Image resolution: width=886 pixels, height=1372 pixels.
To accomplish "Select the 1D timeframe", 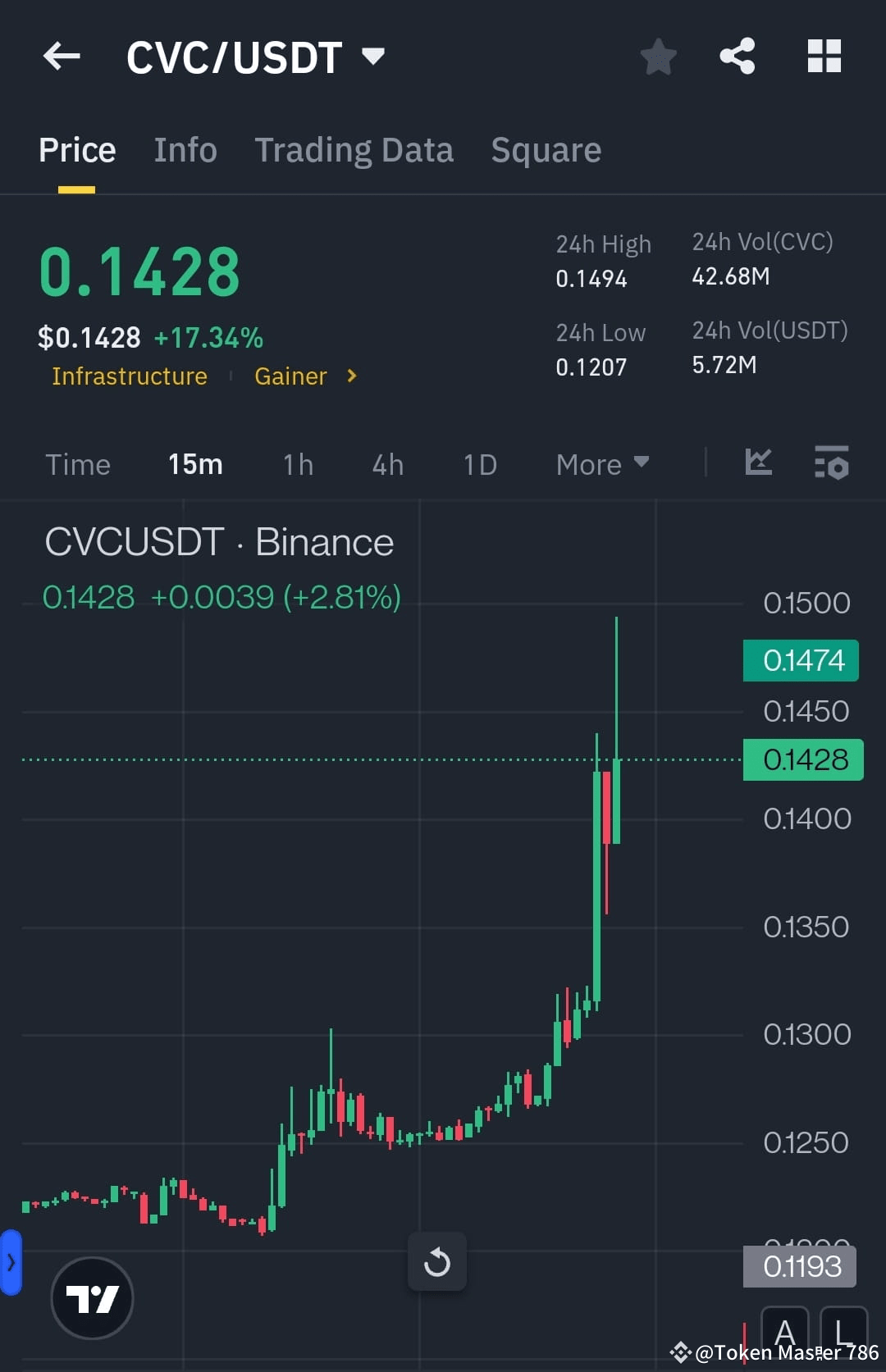I will pos(479,463).
